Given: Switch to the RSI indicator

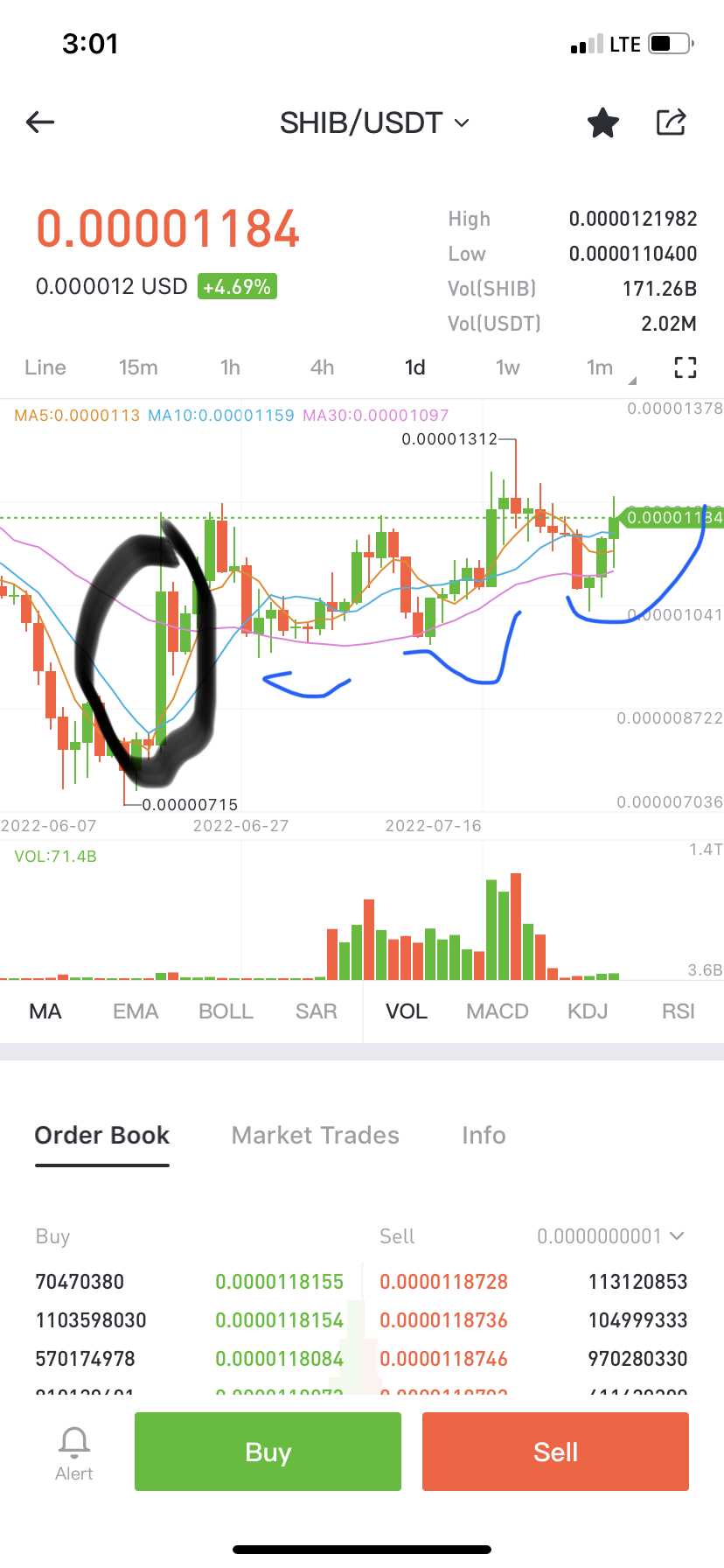Looking at the screenshot, I should tap(678, 1011).
